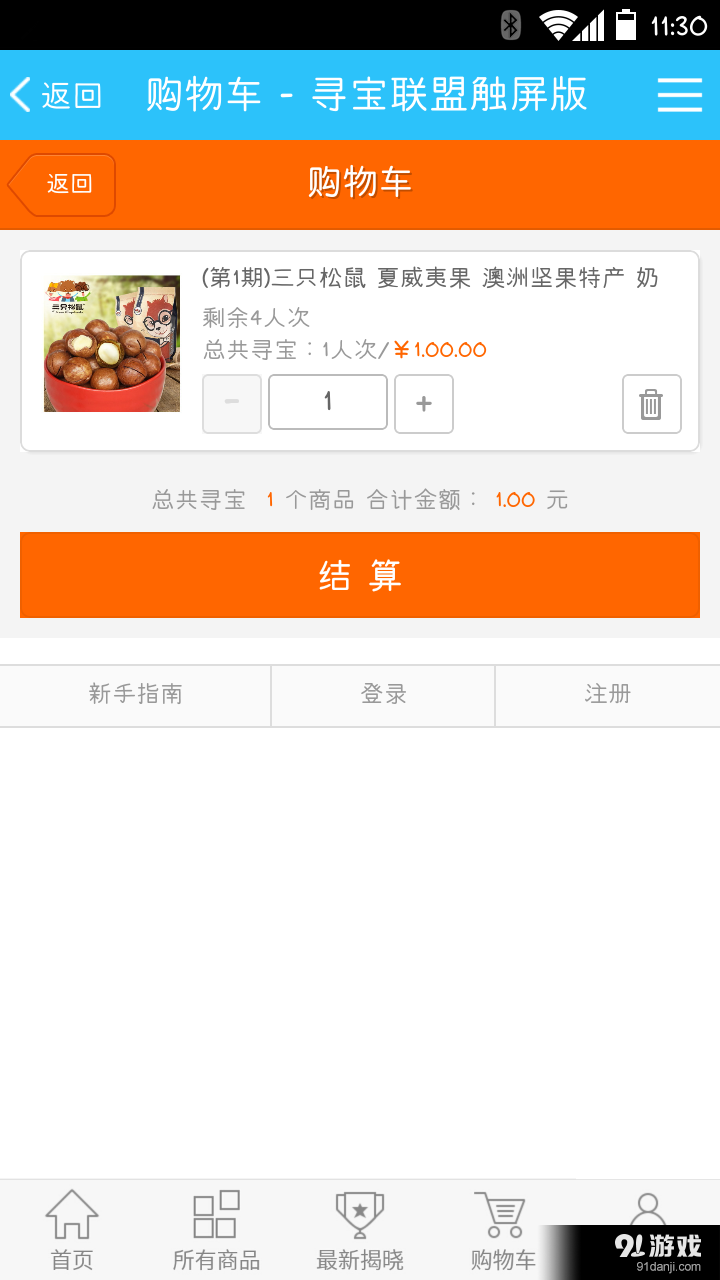Open 新手指南 beginner guide
The width and height of the screenshot is (720, 1280).
point(135,694)
